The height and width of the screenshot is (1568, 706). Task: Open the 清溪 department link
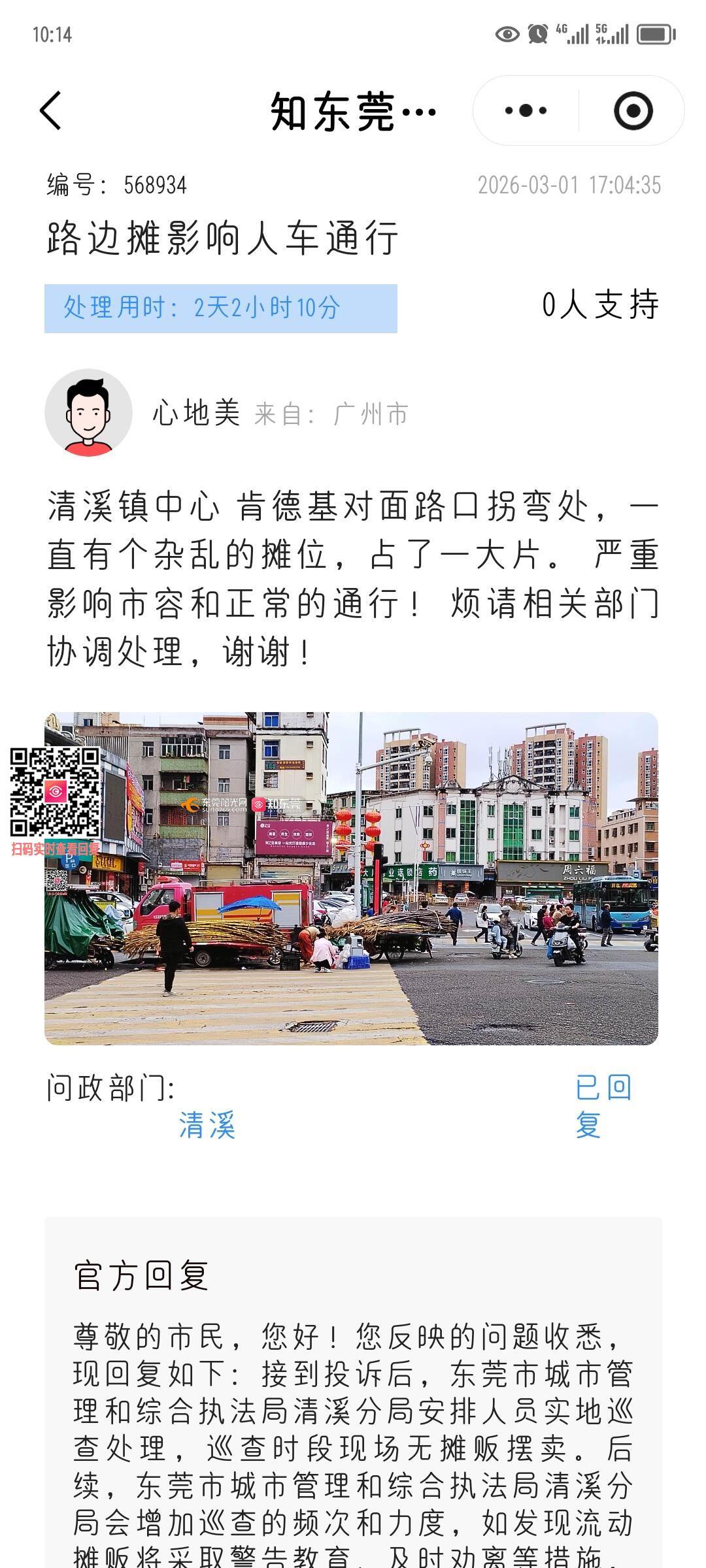[x=207, y=1125]
